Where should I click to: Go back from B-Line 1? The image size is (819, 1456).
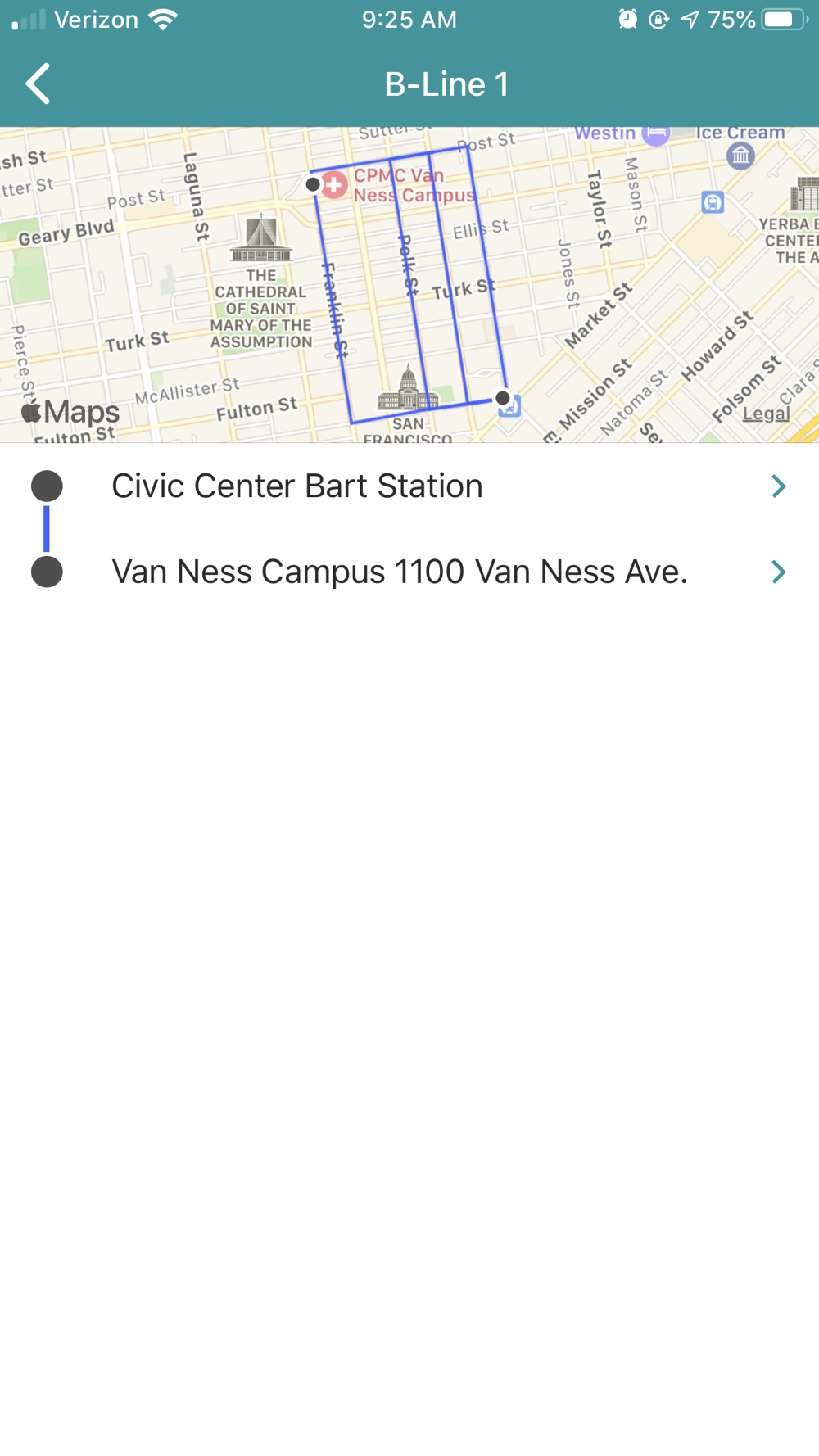click(x=38, y=84)
